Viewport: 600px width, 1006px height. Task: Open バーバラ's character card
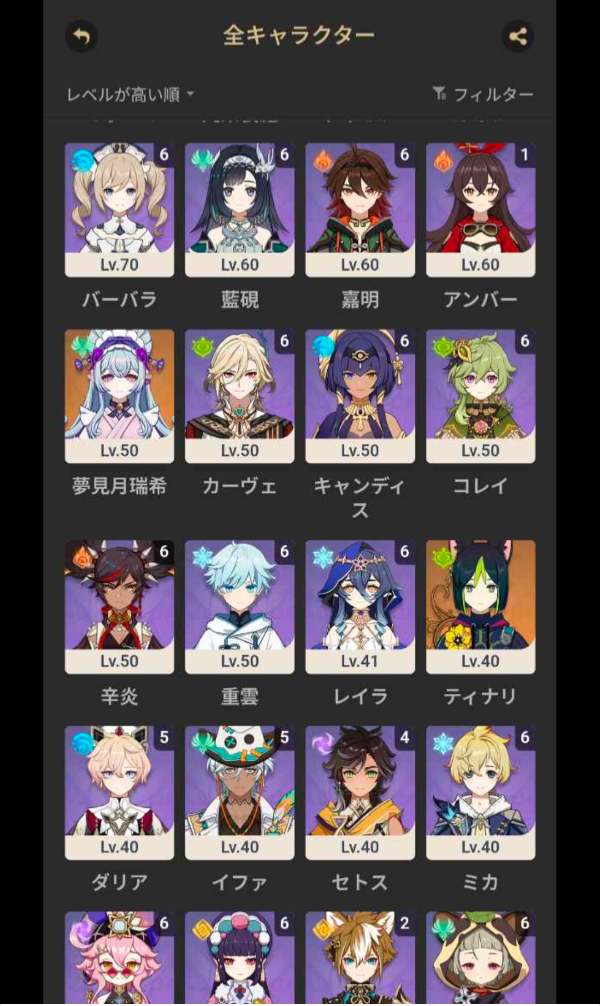pyautogui.click(x=119, y=210)
